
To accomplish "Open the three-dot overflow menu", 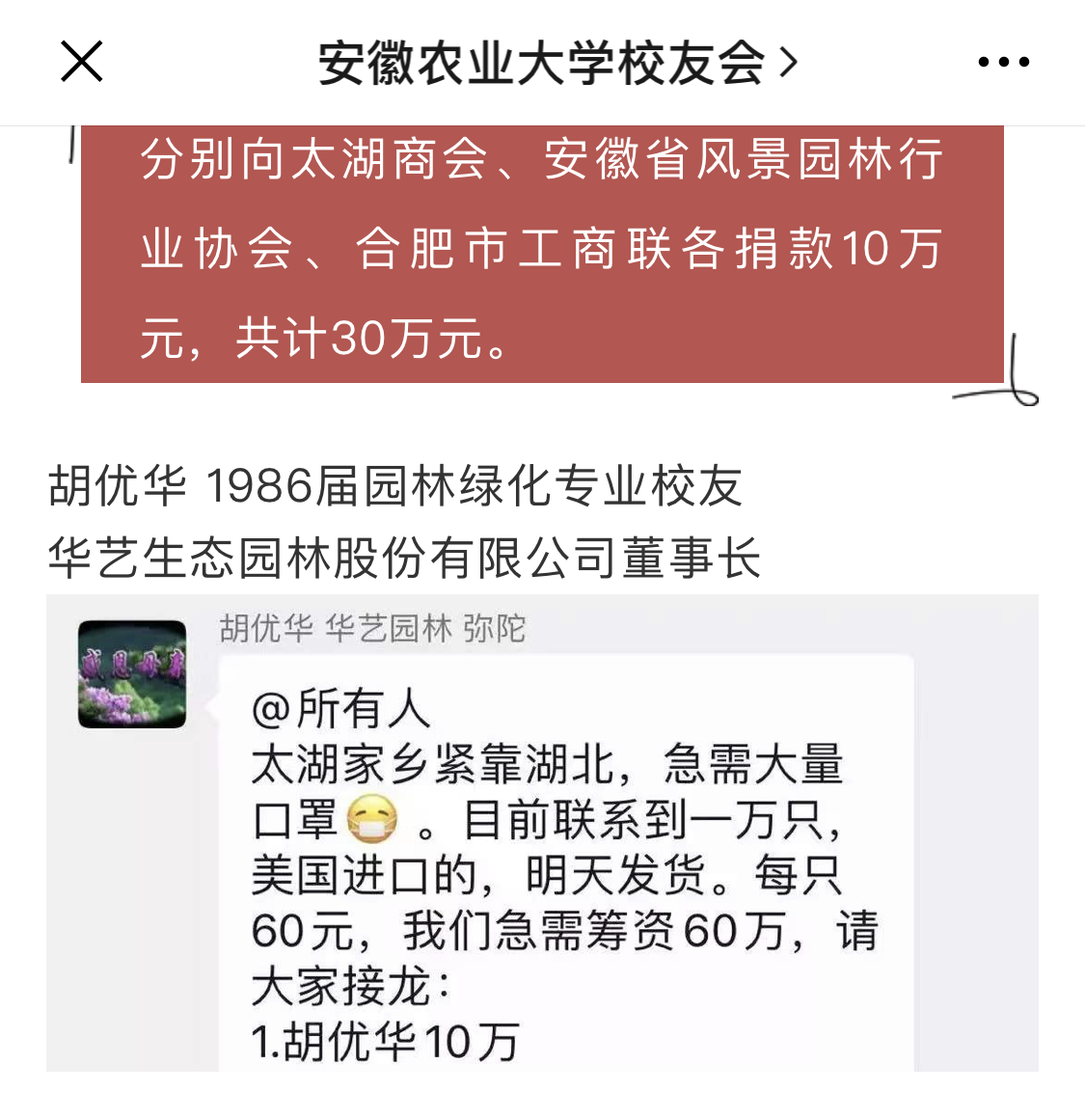I will click(1003, 63).
